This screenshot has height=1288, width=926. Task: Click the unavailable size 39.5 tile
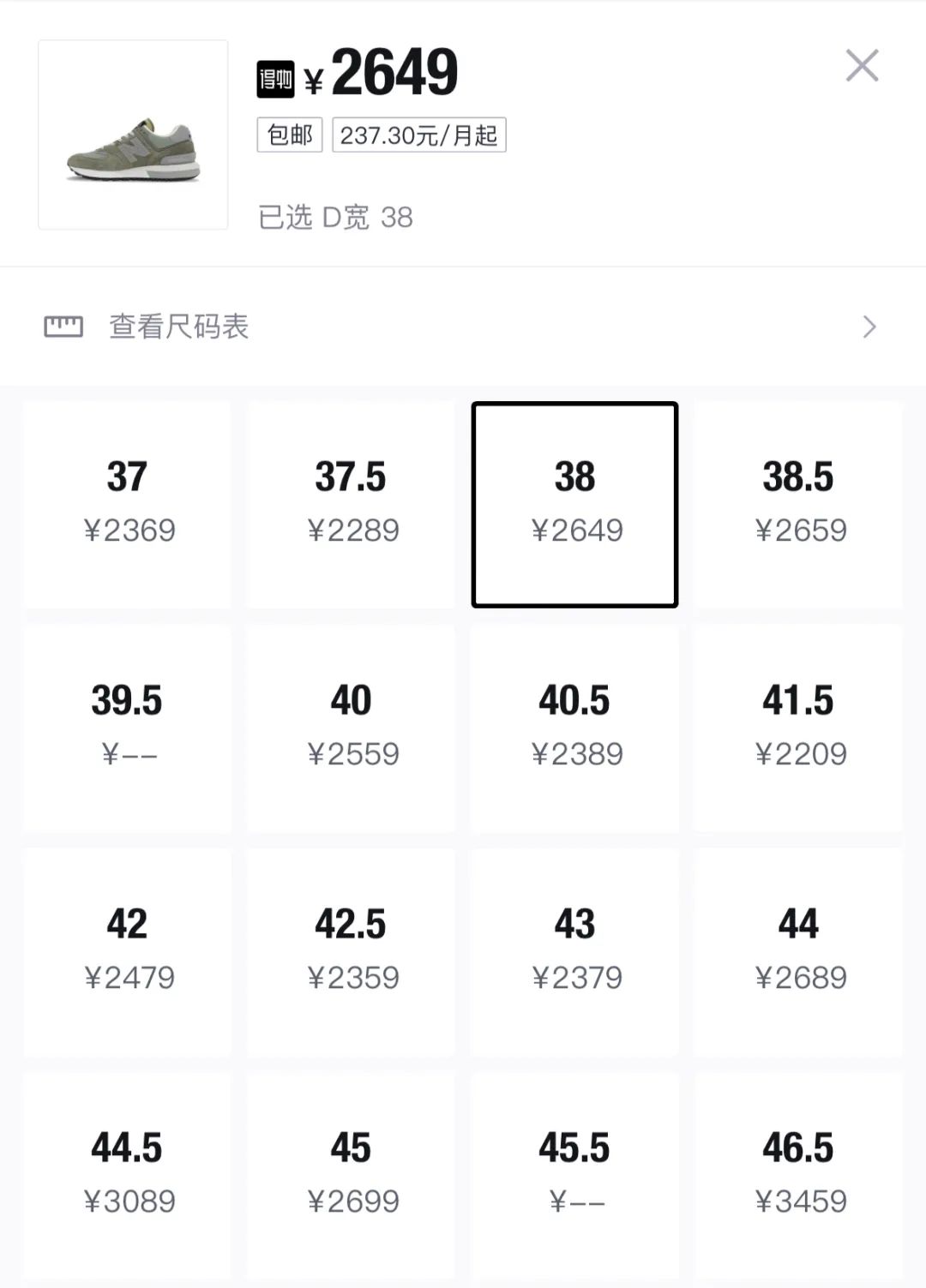tap(126, 728)
